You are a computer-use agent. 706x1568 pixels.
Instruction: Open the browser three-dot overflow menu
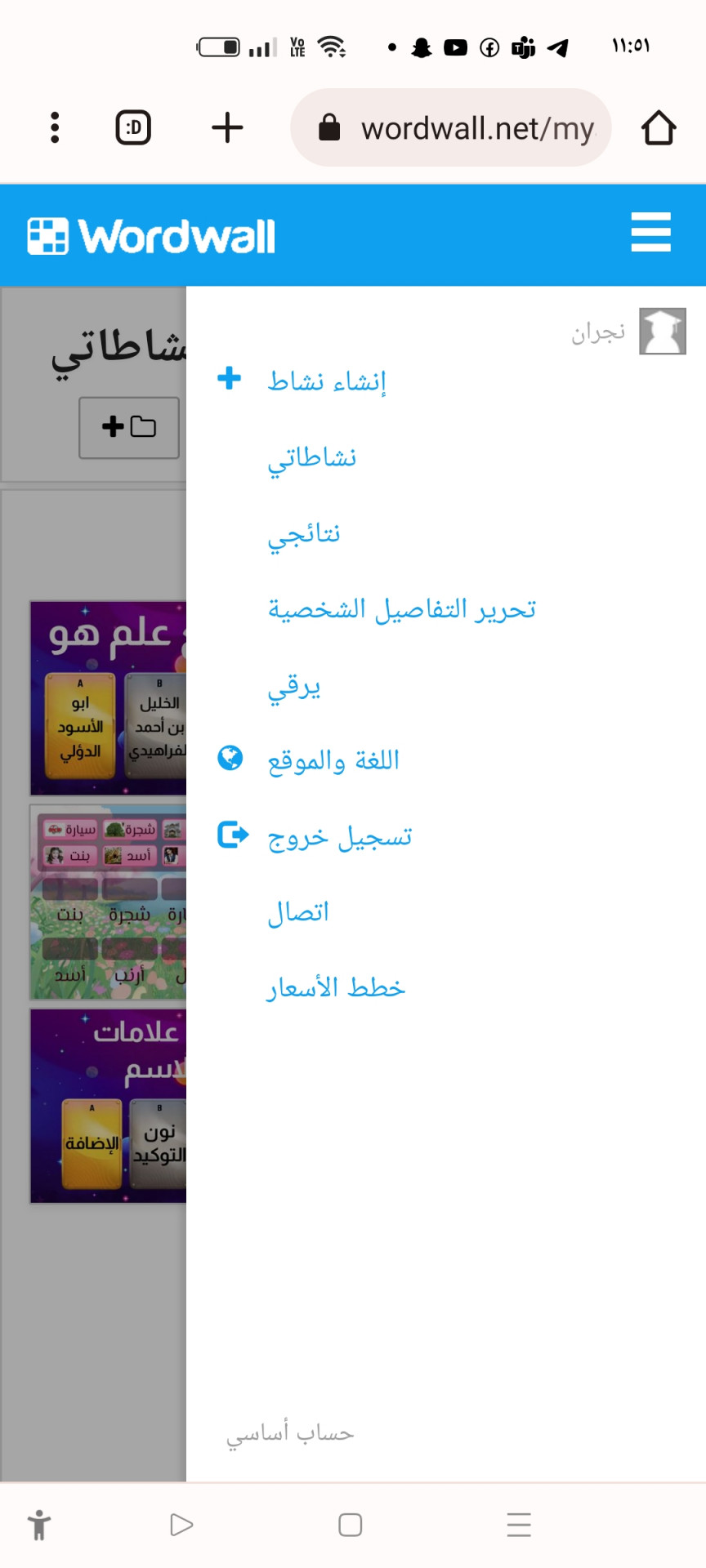click(55, 127)
